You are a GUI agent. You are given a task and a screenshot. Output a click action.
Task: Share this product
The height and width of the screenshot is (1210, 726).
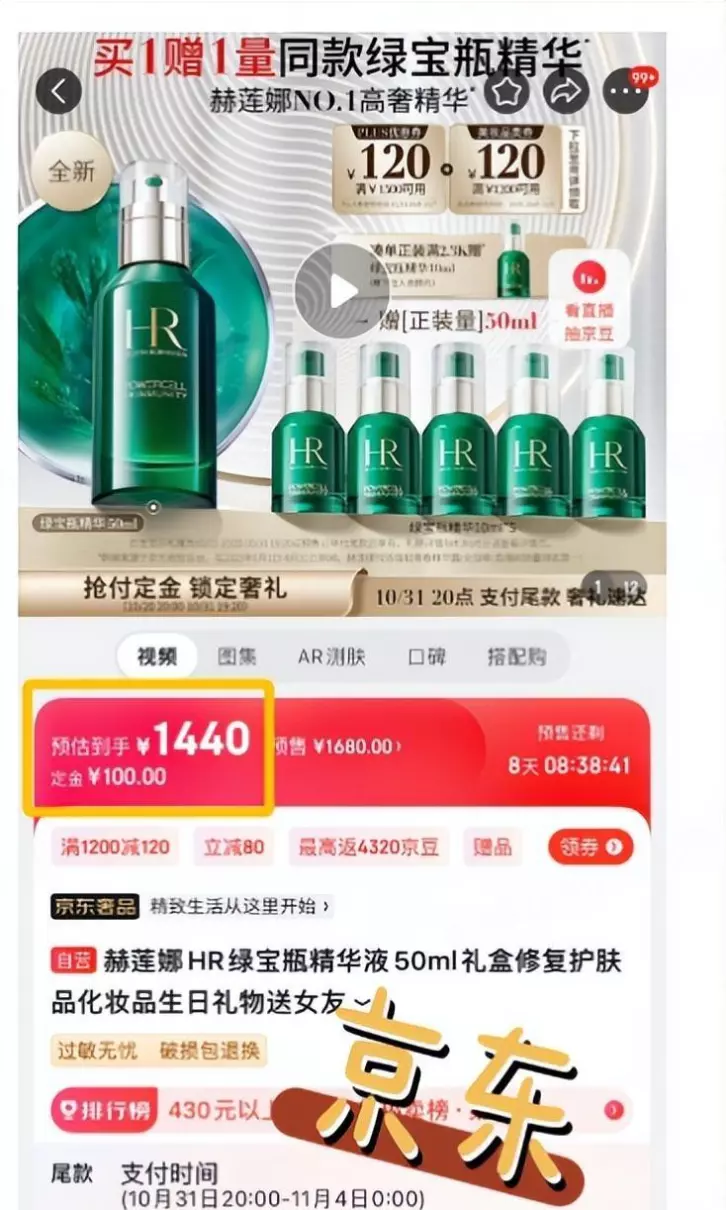567,92
